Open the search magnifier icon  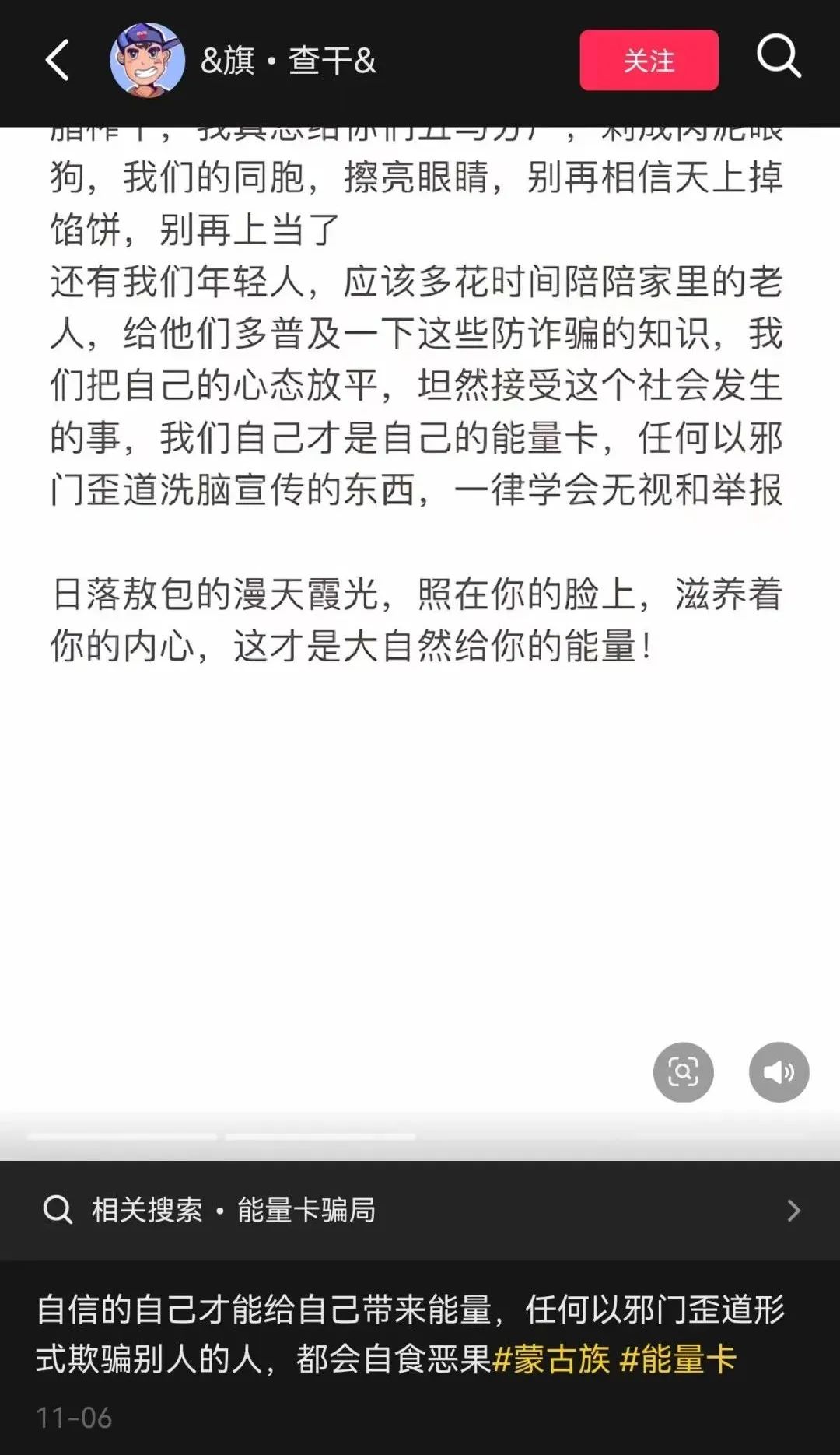779,56
